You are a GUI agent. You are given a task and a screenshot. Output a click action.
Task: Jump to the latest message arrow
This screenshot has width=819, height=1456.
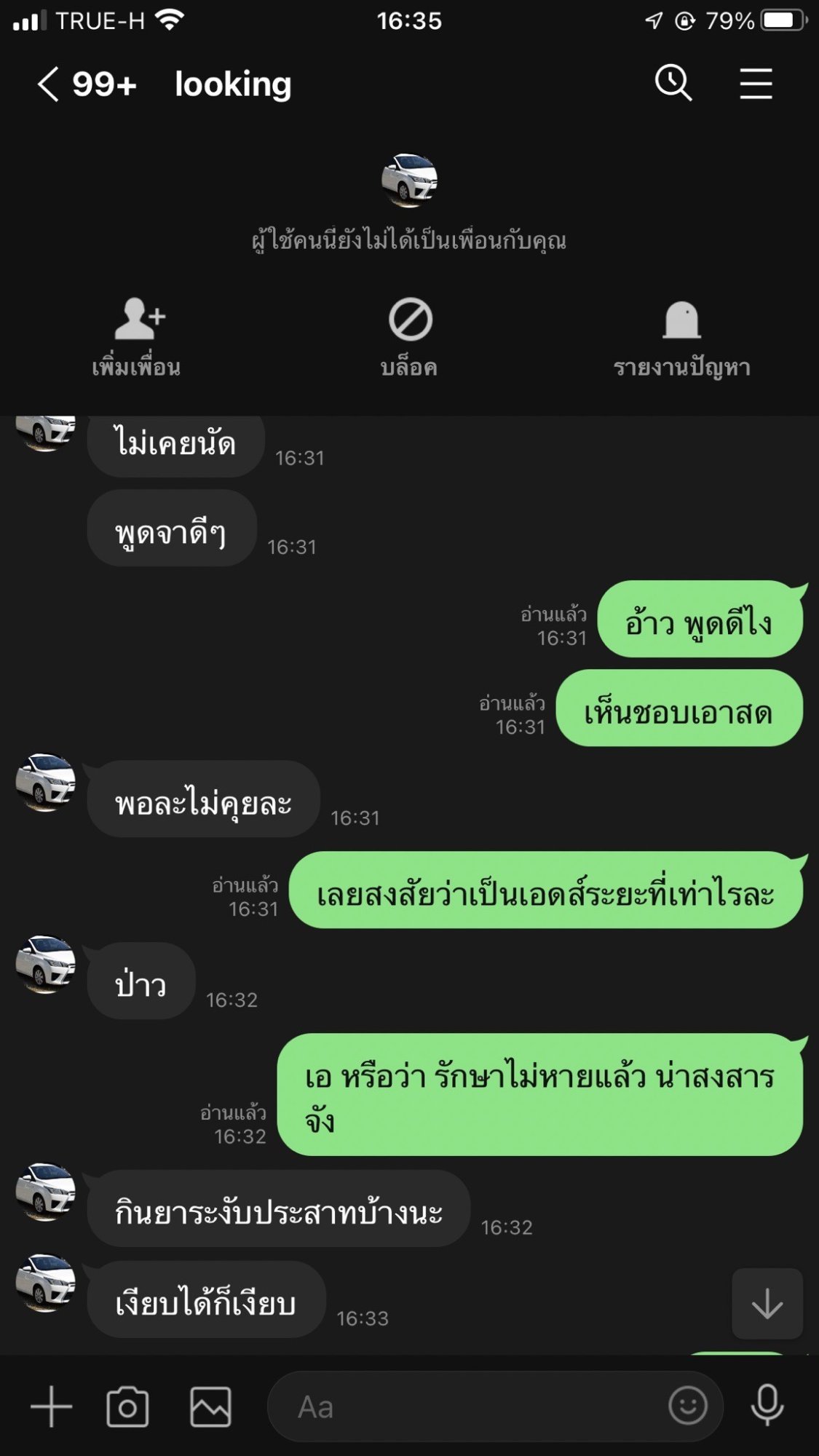pyautogui.click(x=767, y=1303)
